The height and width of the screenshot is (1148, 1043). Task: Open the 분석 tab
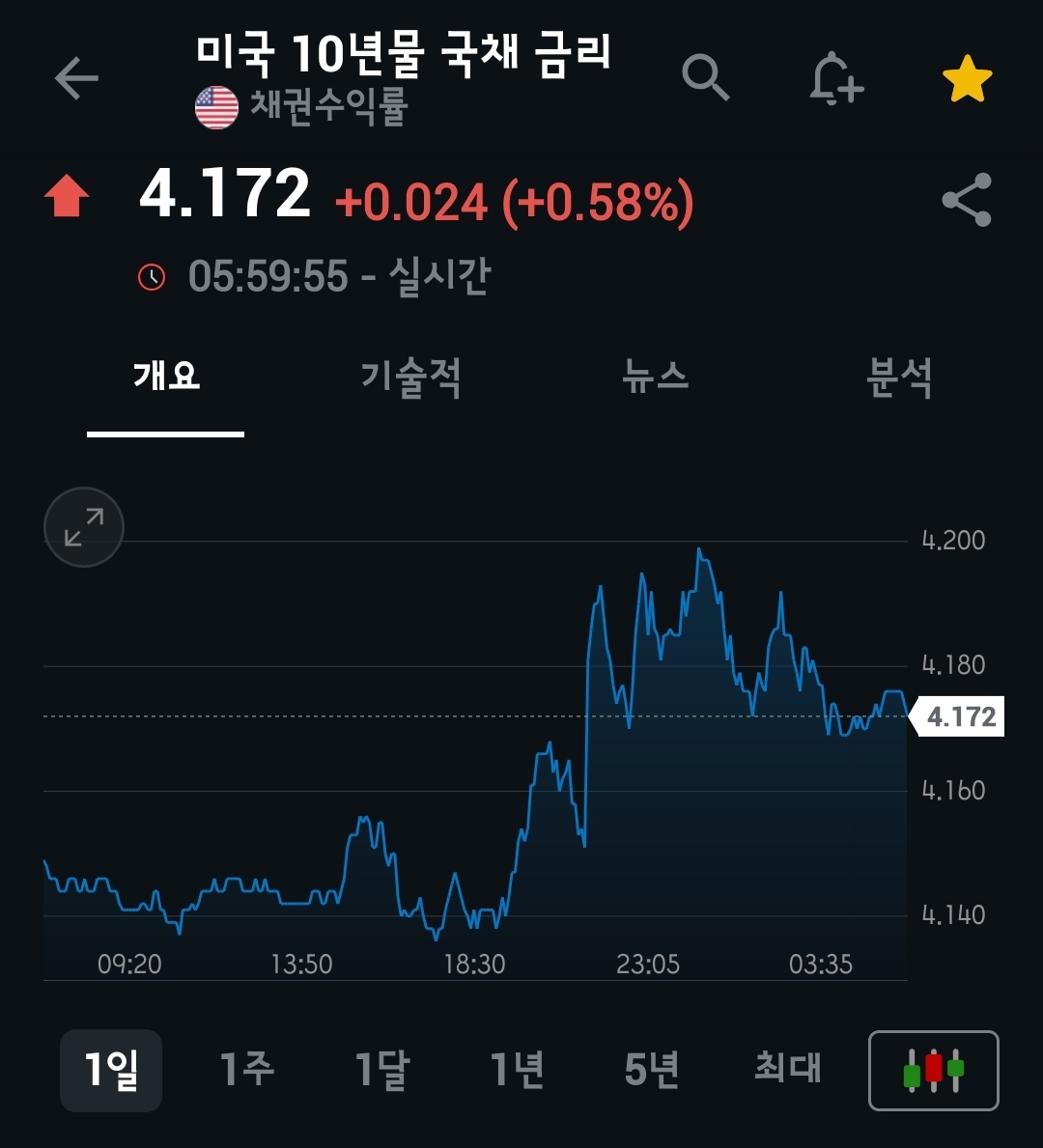tap(899, 377)
